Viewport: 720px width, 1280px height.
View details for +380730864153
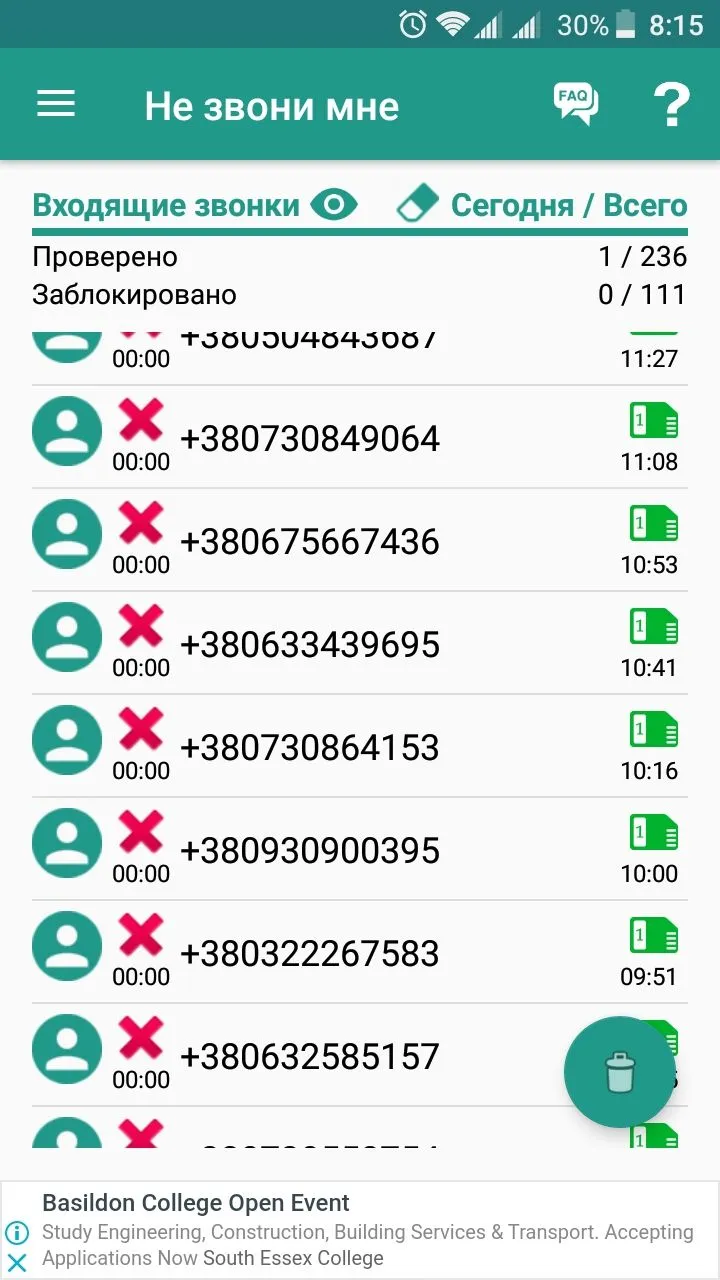tap(310, 747)
